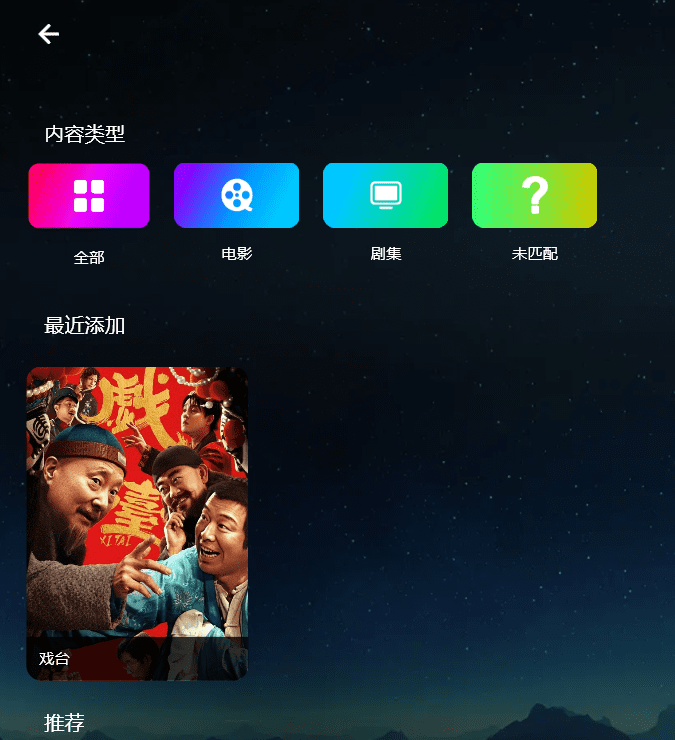675x740 pixels.
Task: Show only 剧集 content
Action: [385, 195]
